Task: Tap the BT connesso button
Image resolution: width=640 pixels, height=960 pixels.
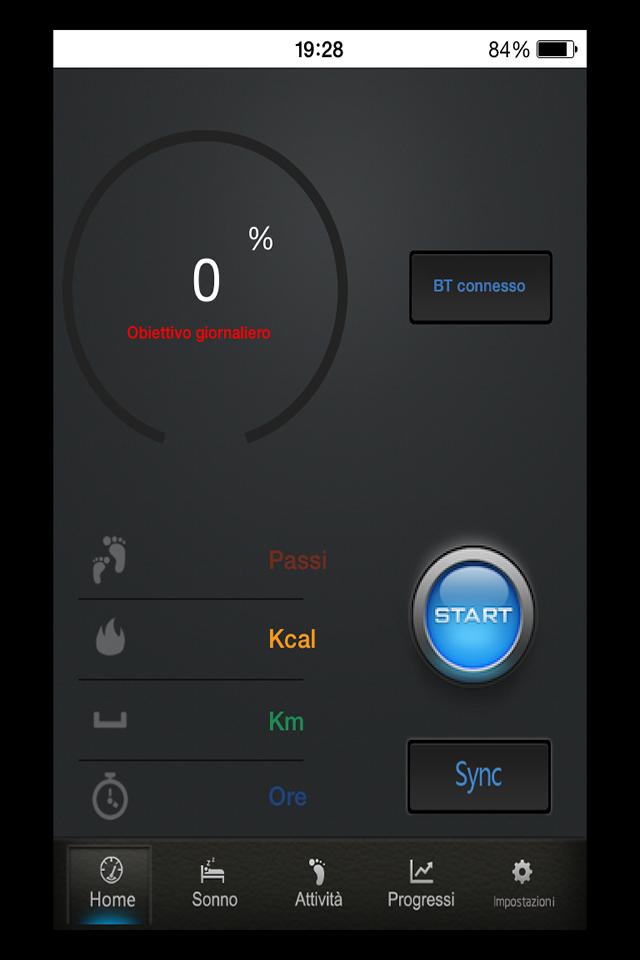Action: (480, 287)
